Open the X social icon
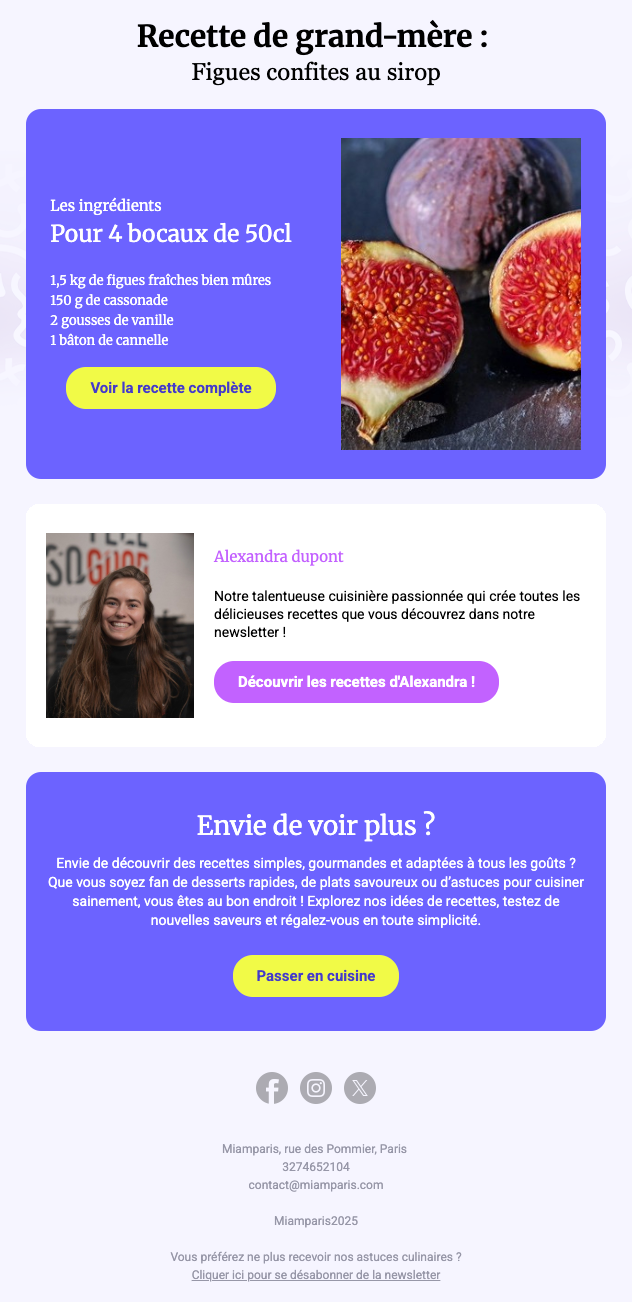Image resolution: width=632 pixels, height=1302 pixels. (360, 1088)
